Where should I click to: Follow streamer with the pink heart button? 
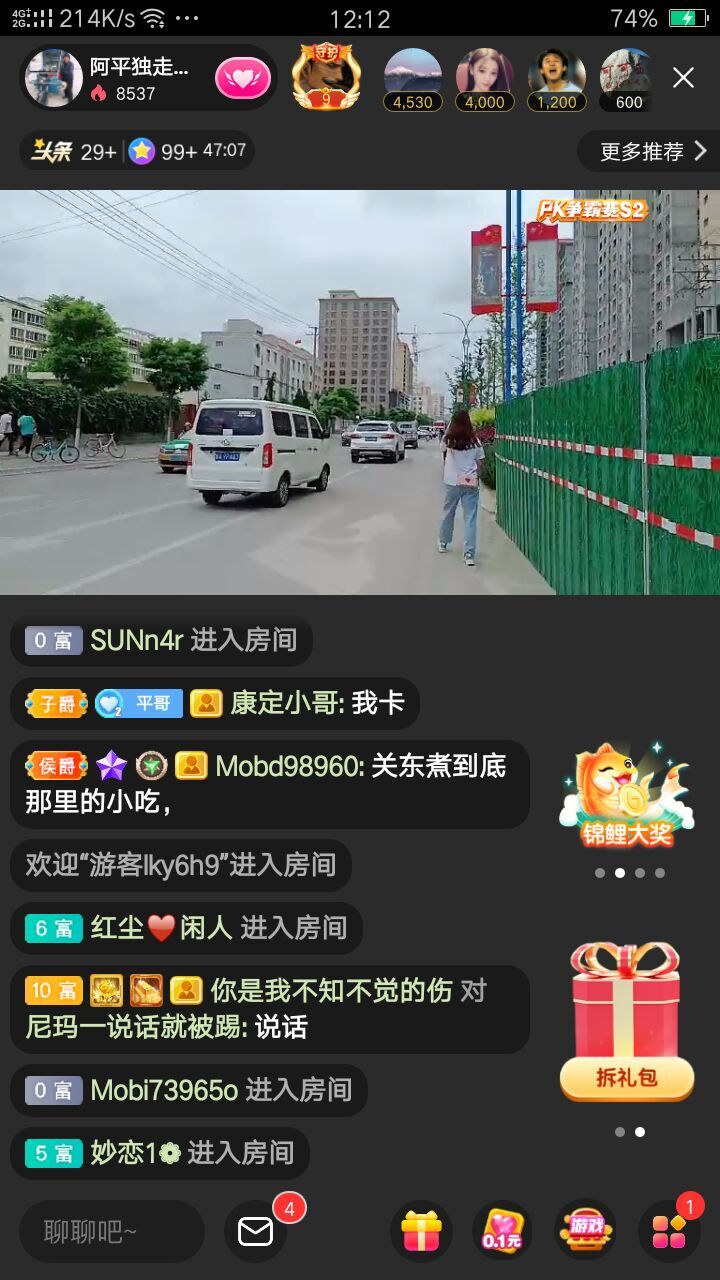[x=243, y=78]
